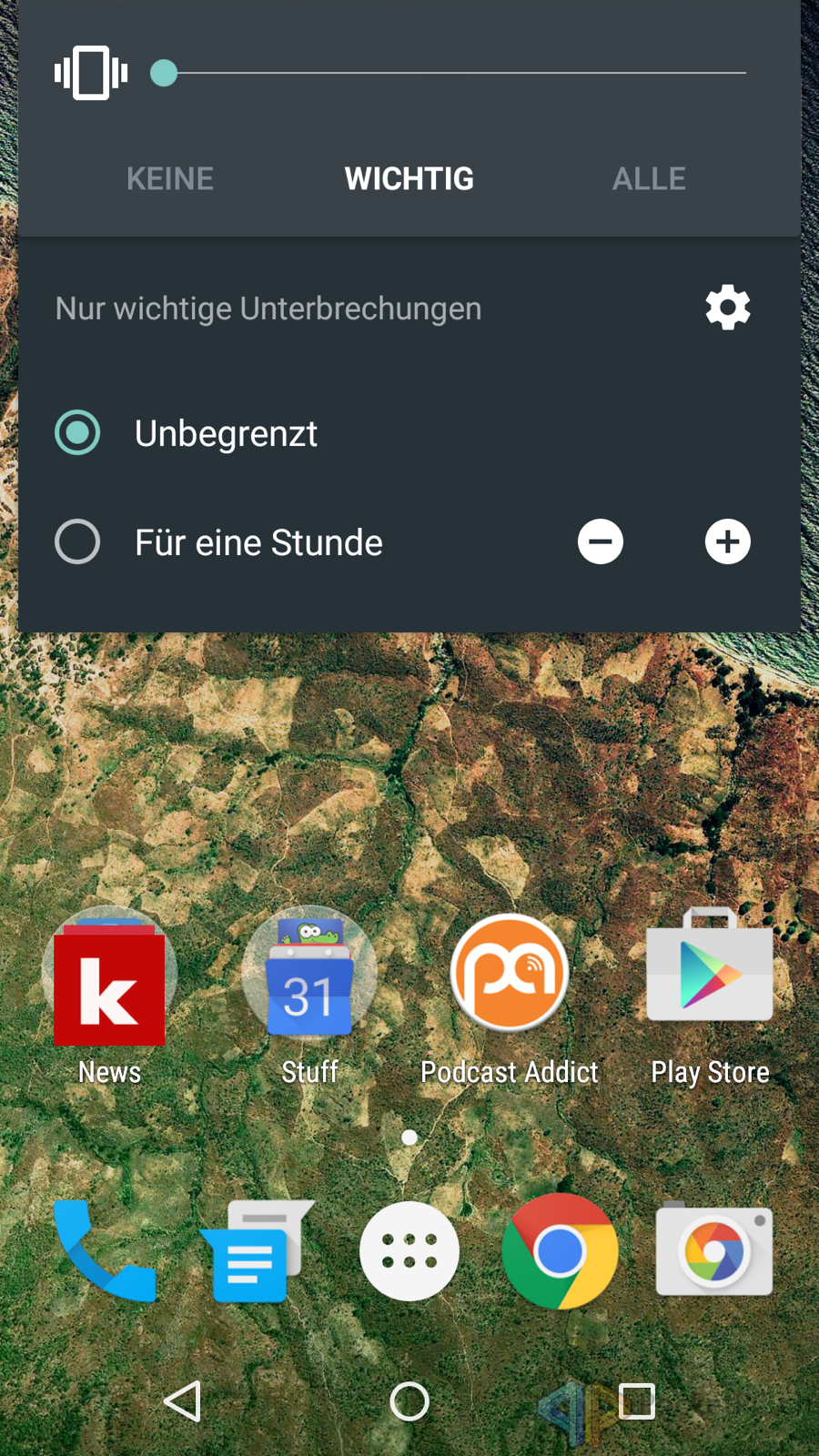Open the Phone dialer app
819x1456 pixels.
point(105,1251)
